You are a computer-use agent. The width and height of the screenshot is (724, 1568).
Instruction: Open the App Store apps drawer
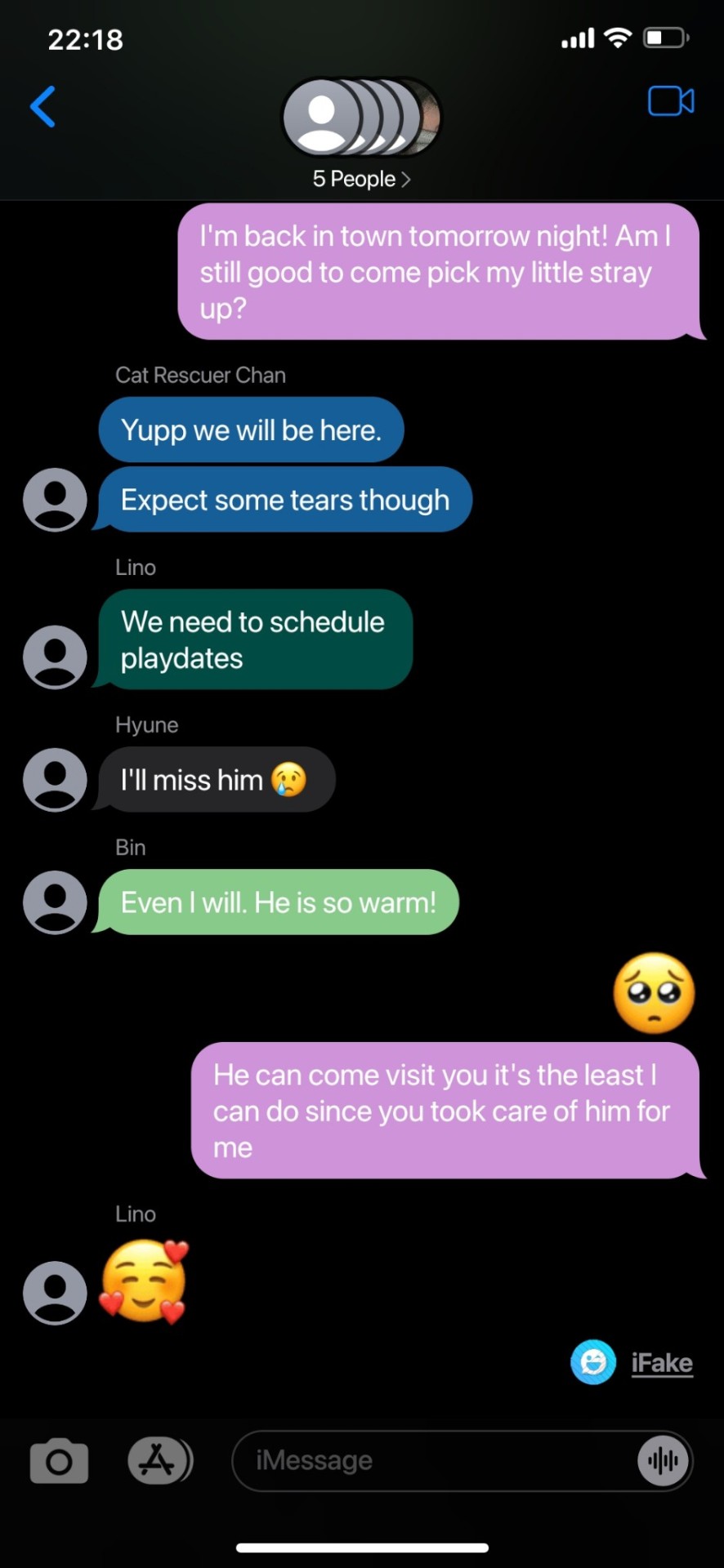click(159, 1461)
